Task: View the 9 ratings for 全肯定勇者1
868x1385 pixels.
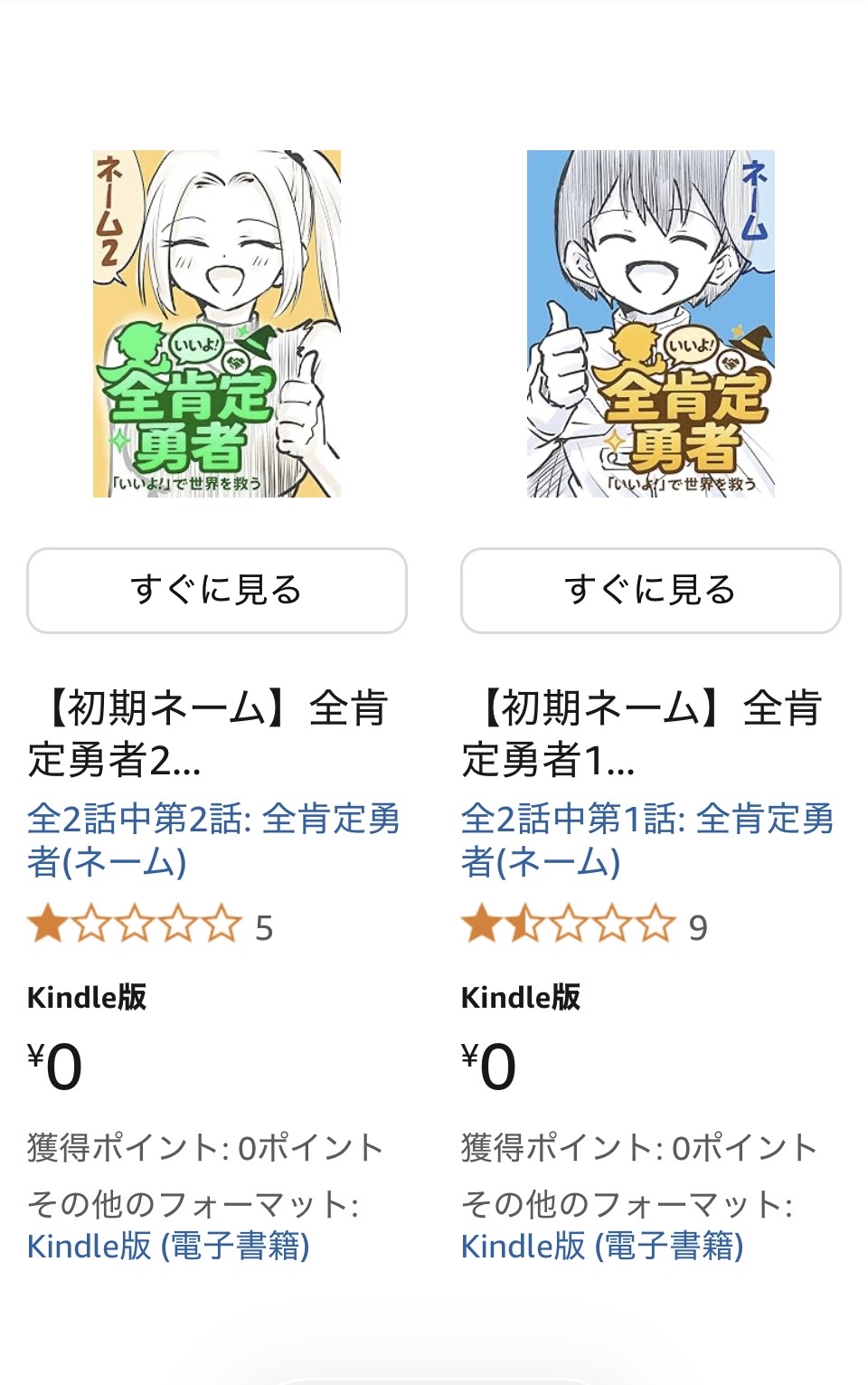Action: pyautogui.click(x=583, y=927)
